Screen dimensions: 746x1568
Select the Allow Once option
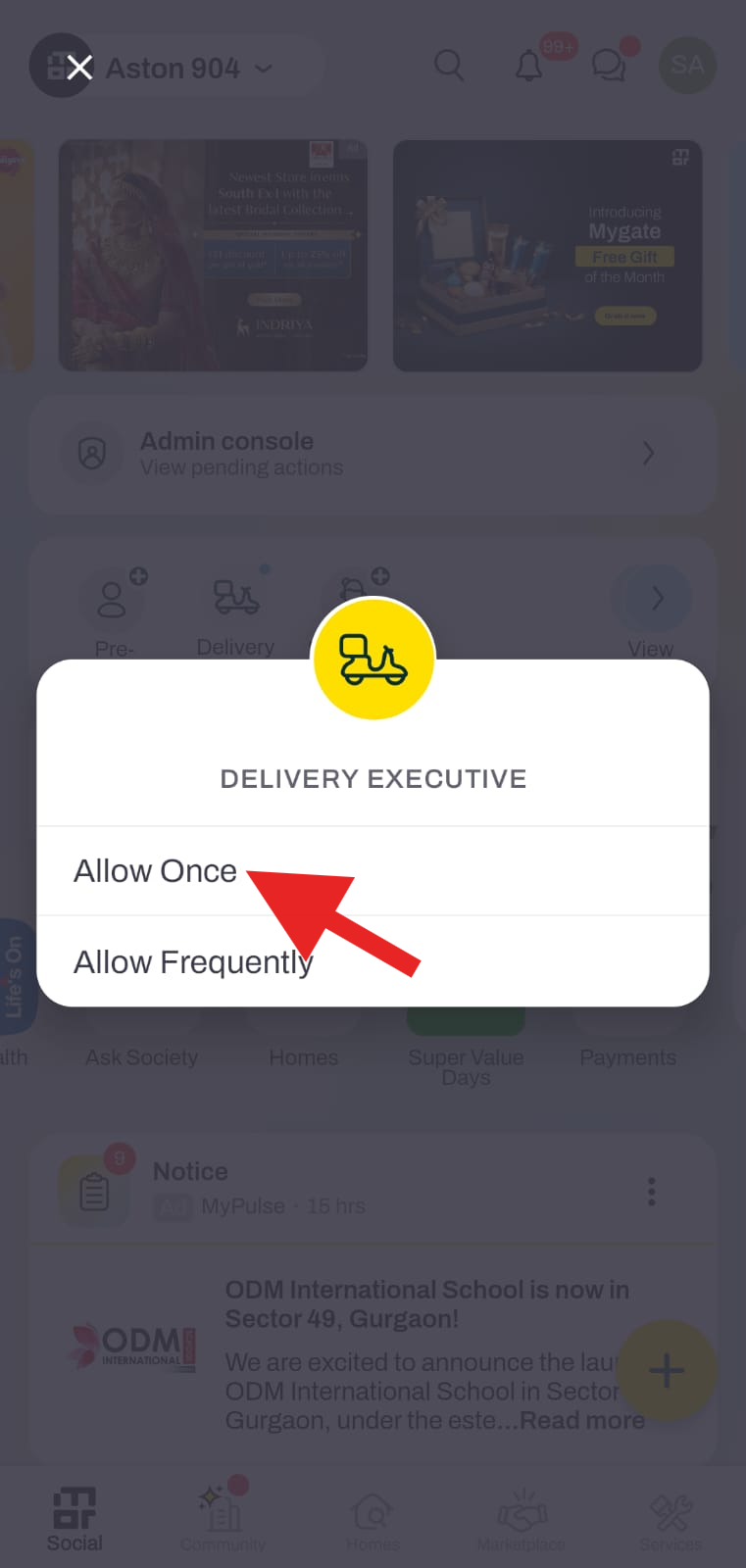pos(373,871)
